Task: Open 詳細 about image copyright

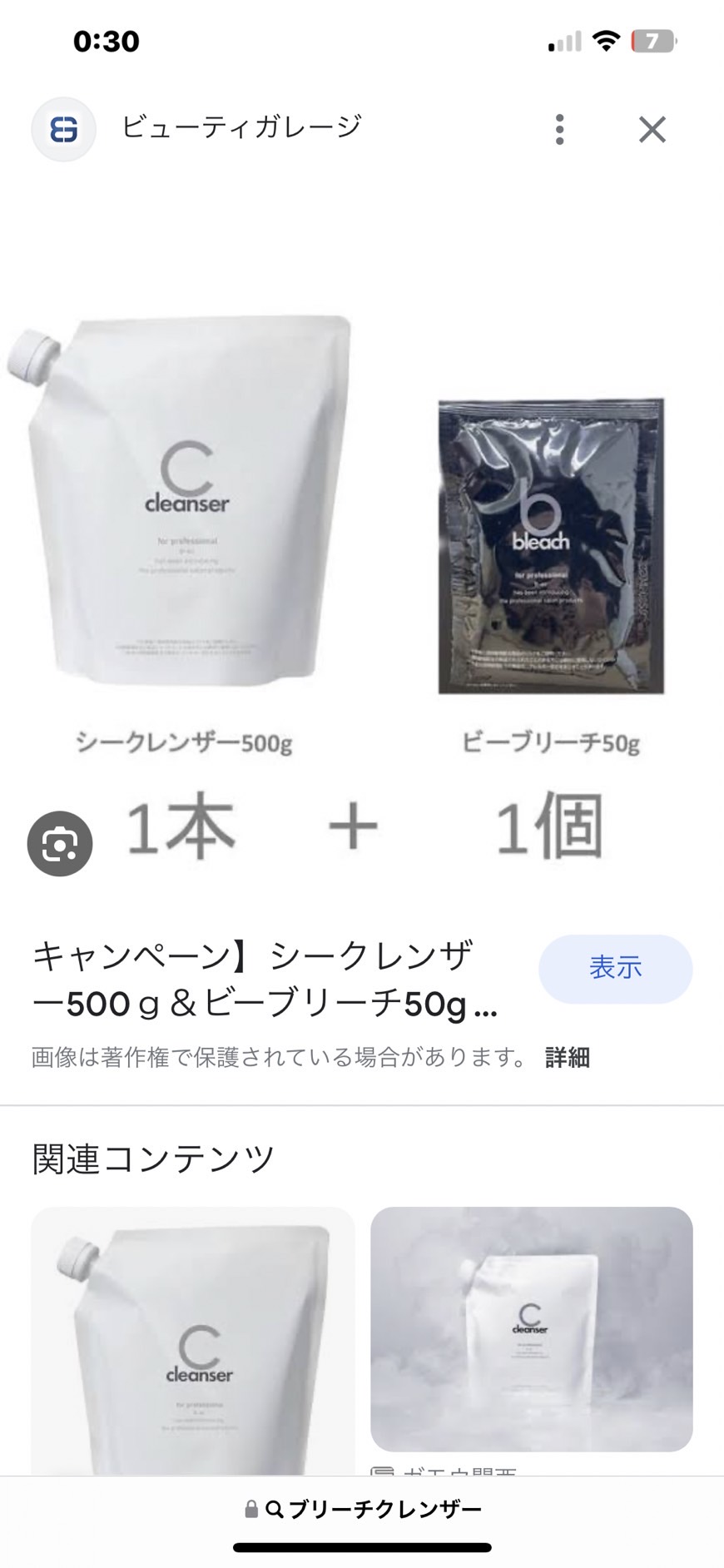Action: (568, 1057)
